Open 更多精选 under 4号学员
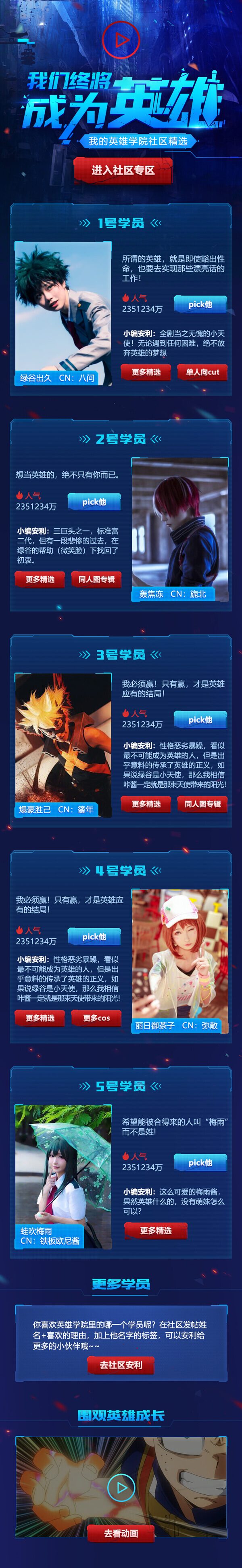242x1568 pixels. (40, 1018)
